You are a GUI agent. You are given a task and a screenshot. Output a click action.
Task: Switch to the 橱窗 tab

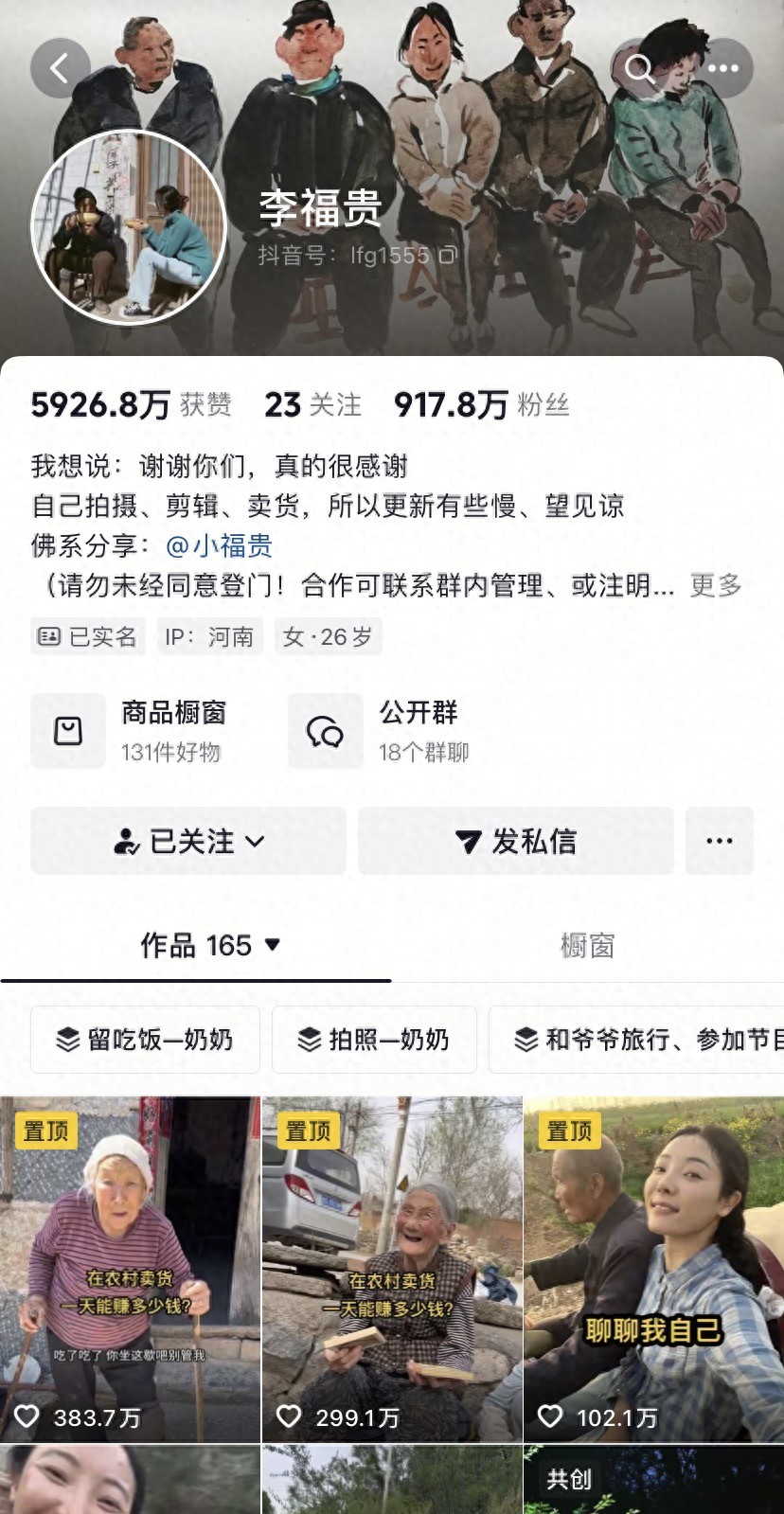pyautogui.click(x=587, y=945)
